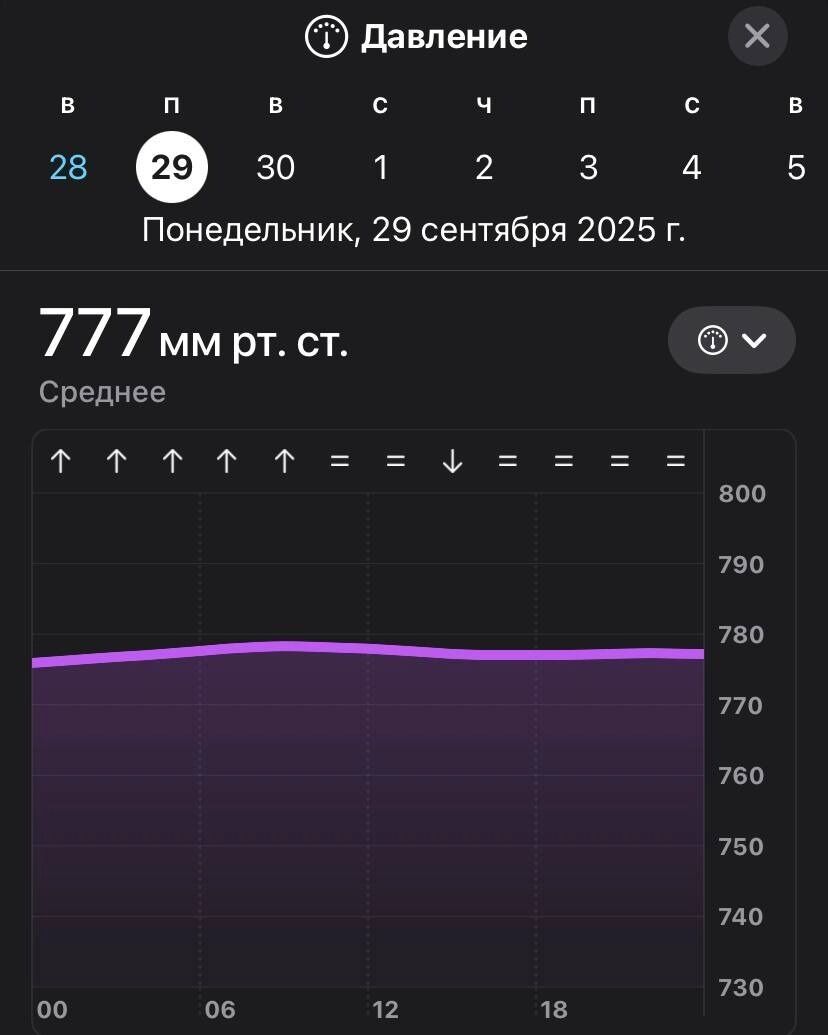Select day 28 in the date strip
The height and width of the screenshot is (1035, 828).
[68, 167]
